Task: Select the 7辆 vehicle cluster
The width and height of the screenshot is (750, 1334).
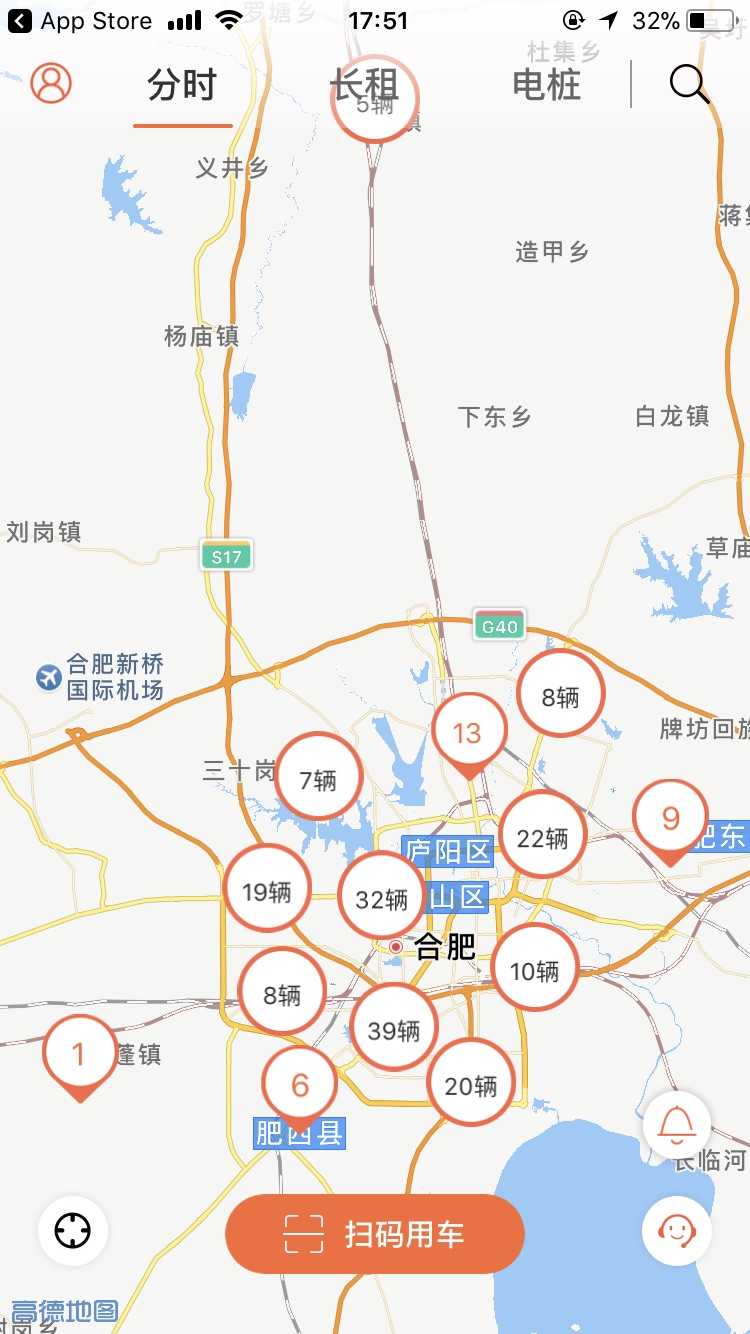Action: coord(318,779)
